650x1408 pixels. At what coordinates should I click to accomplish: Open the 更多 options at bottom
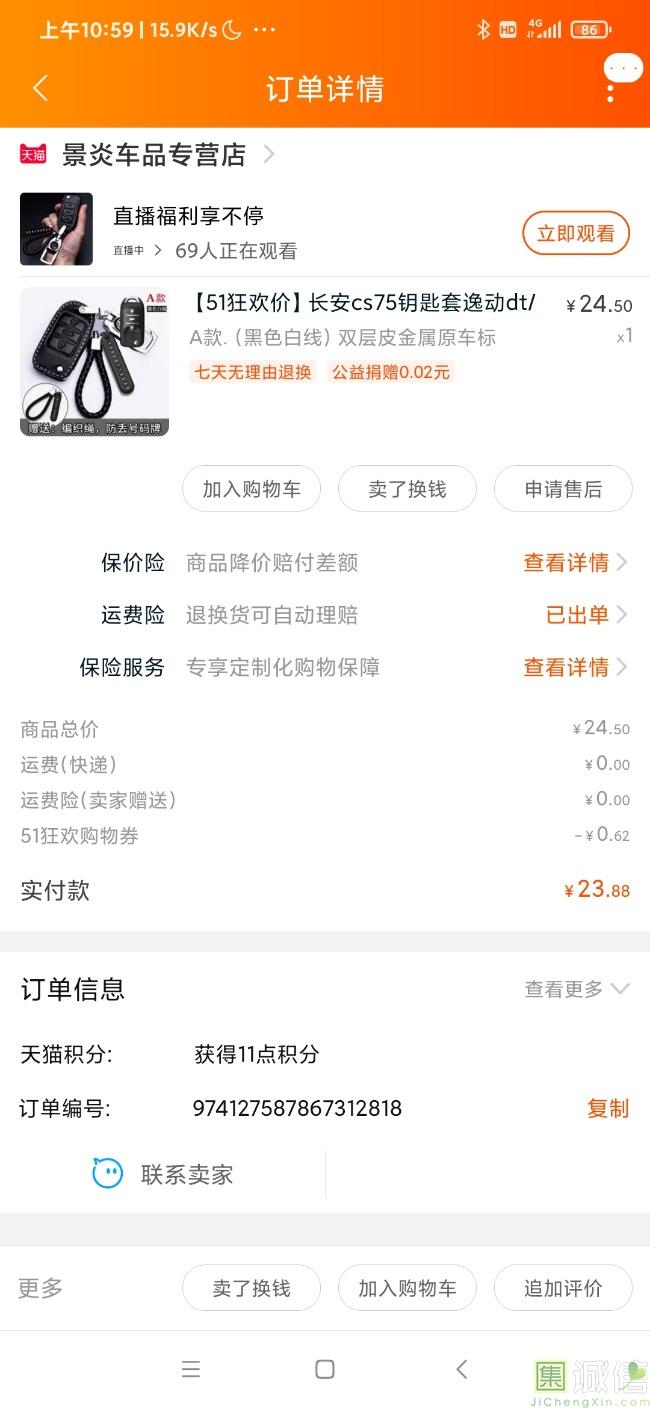[41, 1288]
